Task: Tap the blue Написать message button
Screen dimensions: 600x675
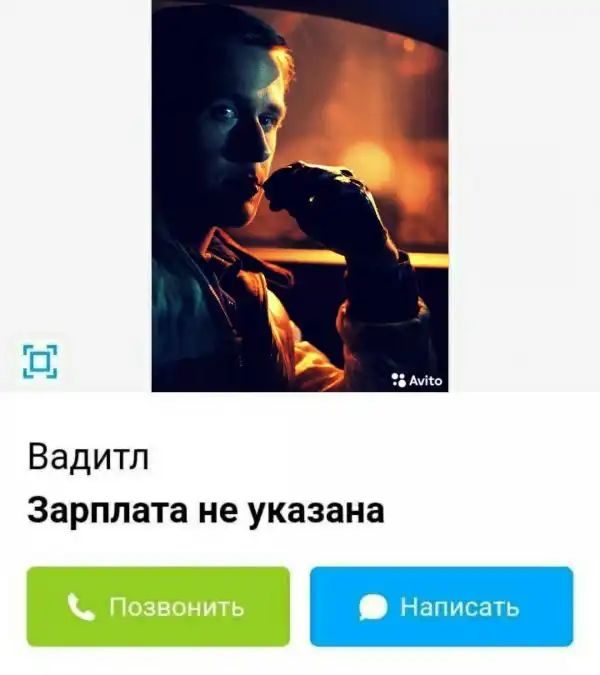Action: tap(441, 606)
